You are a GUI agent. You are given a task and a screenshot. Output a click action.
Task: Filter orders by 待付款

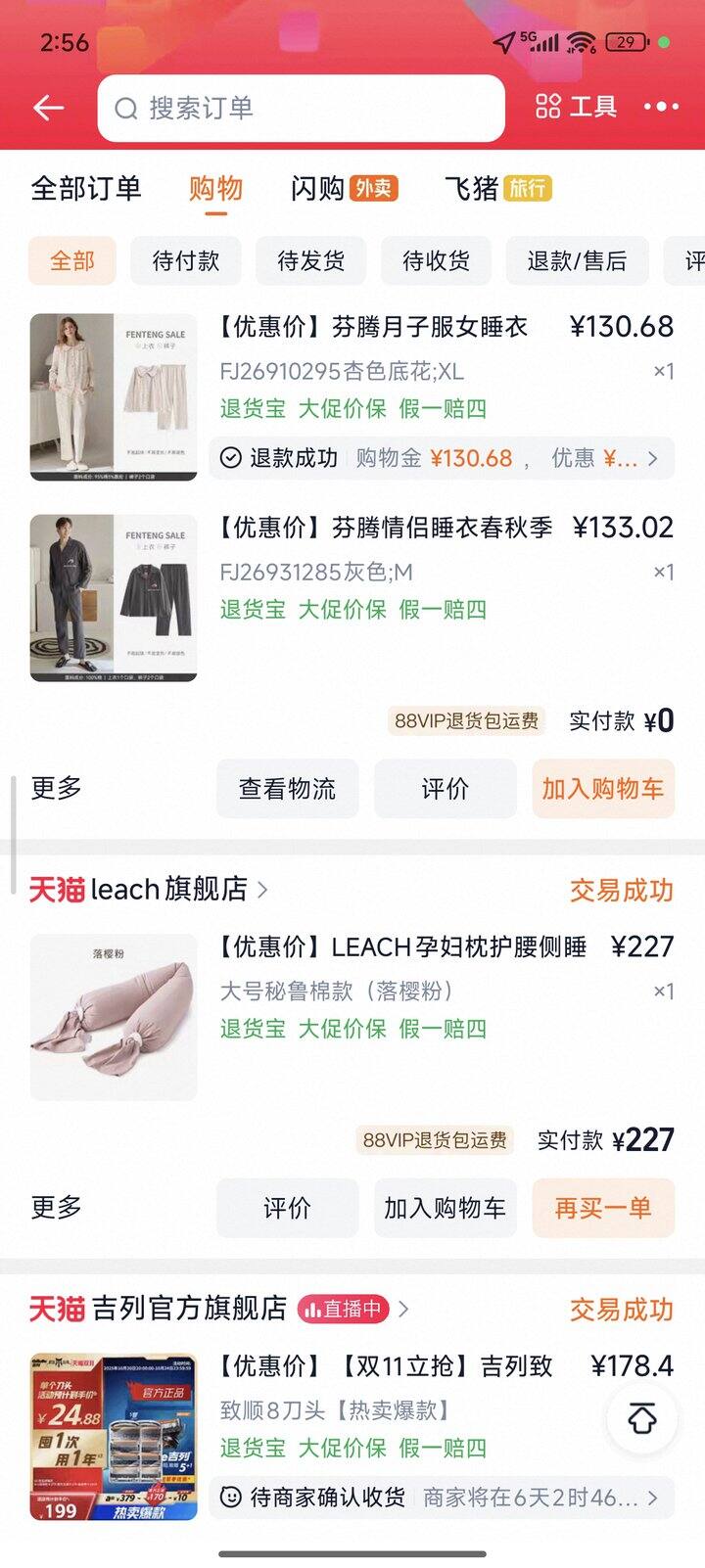tap(186, 261)
